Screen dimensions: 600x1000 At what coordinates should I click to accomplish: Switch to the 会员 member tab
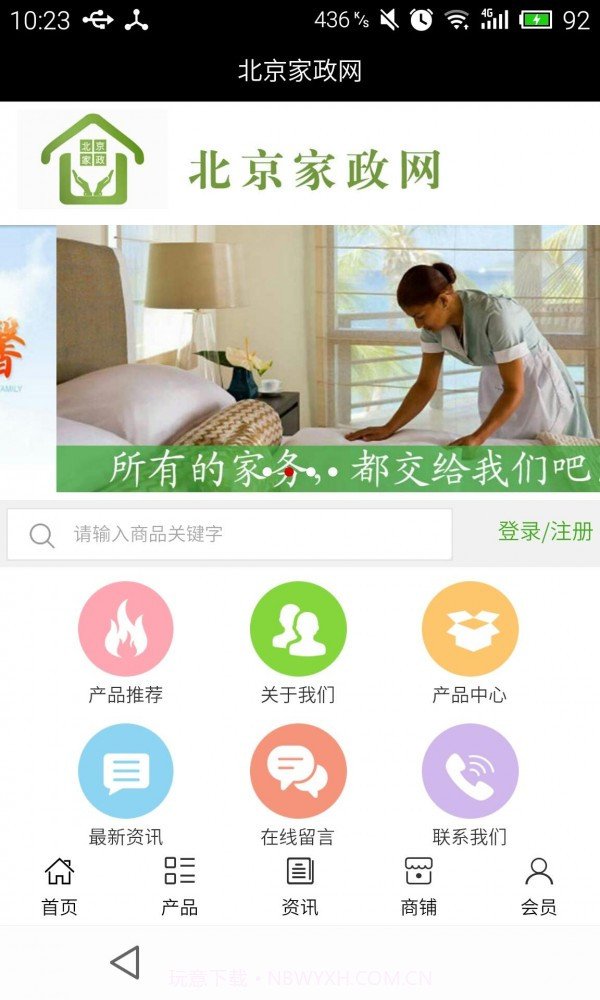pyautogui.click(x=539, y=886)
